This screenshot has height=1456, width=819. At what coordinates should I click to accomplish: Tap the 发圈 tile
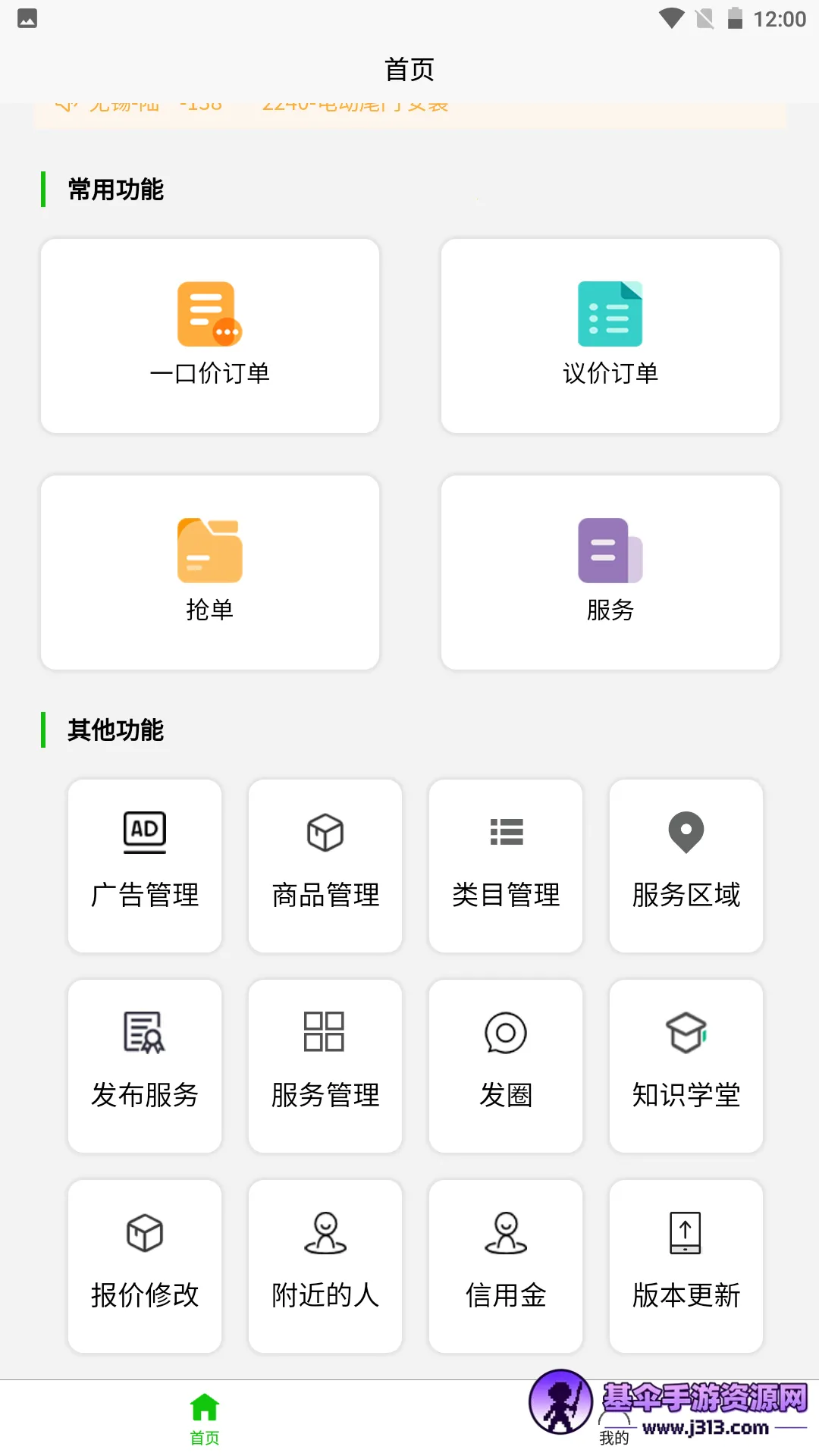pyautogui.click(x=506, y=1065)
